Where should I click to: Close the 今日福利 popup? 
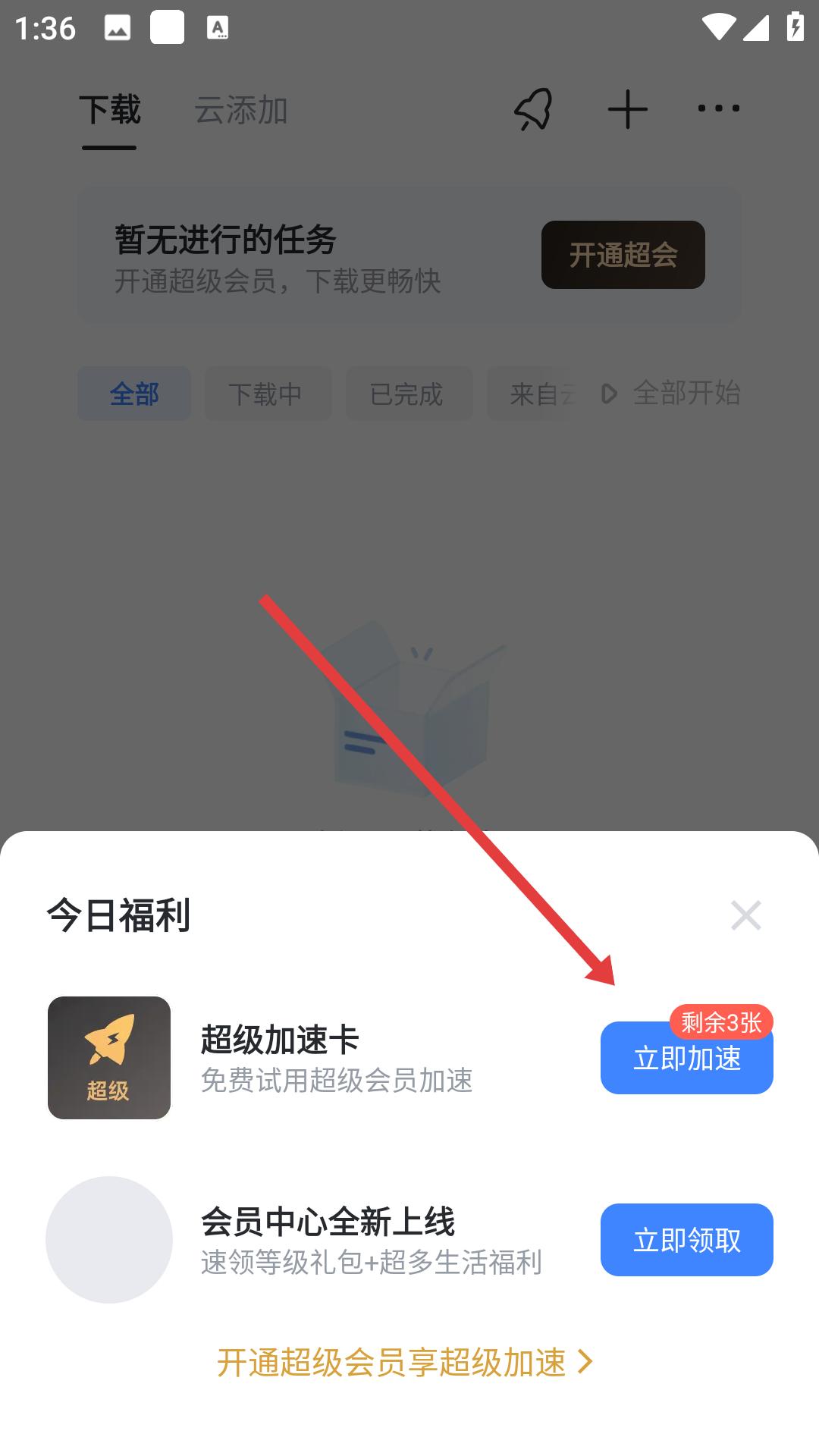(x=745, y=915)
